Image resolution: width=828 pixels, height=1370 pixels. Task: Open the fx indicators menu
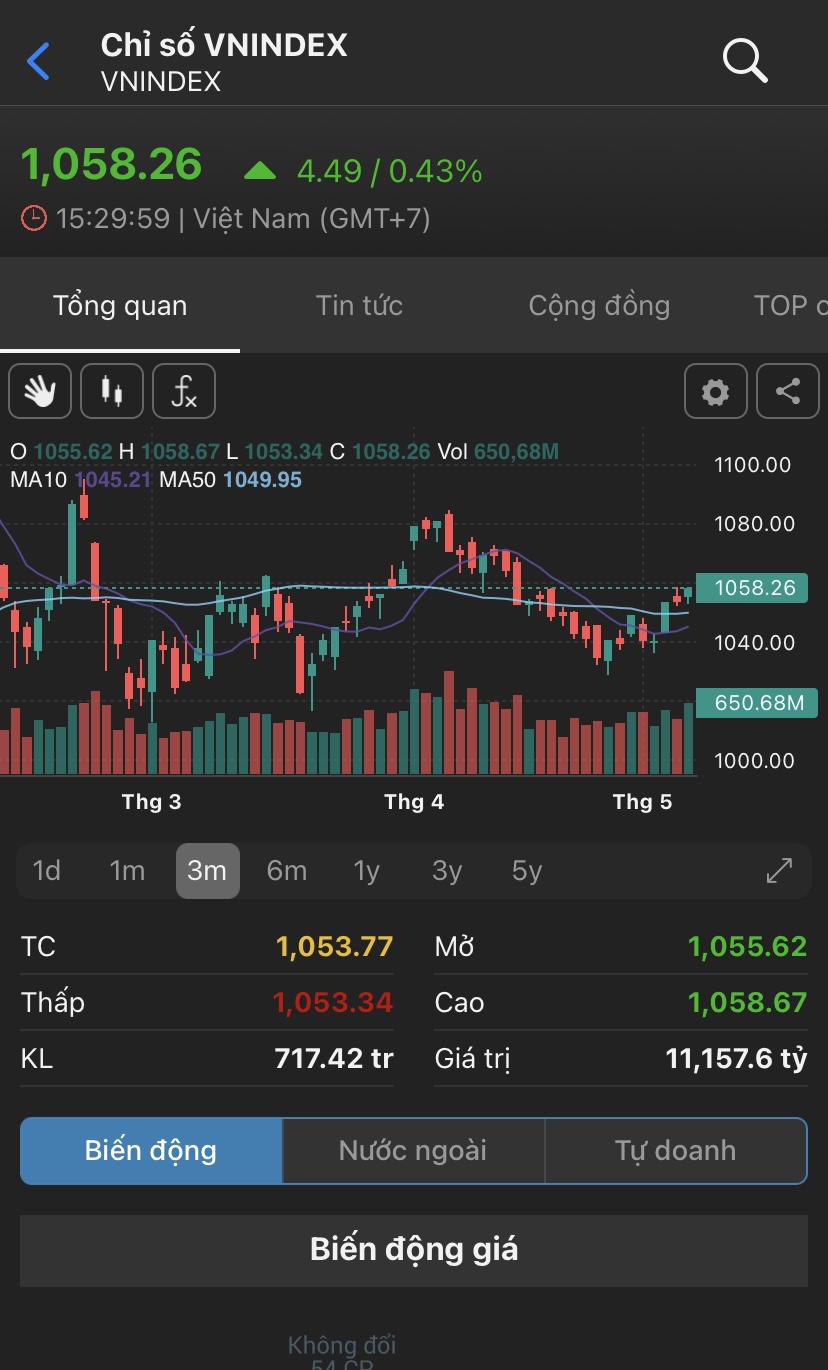(x=184, y=391)
